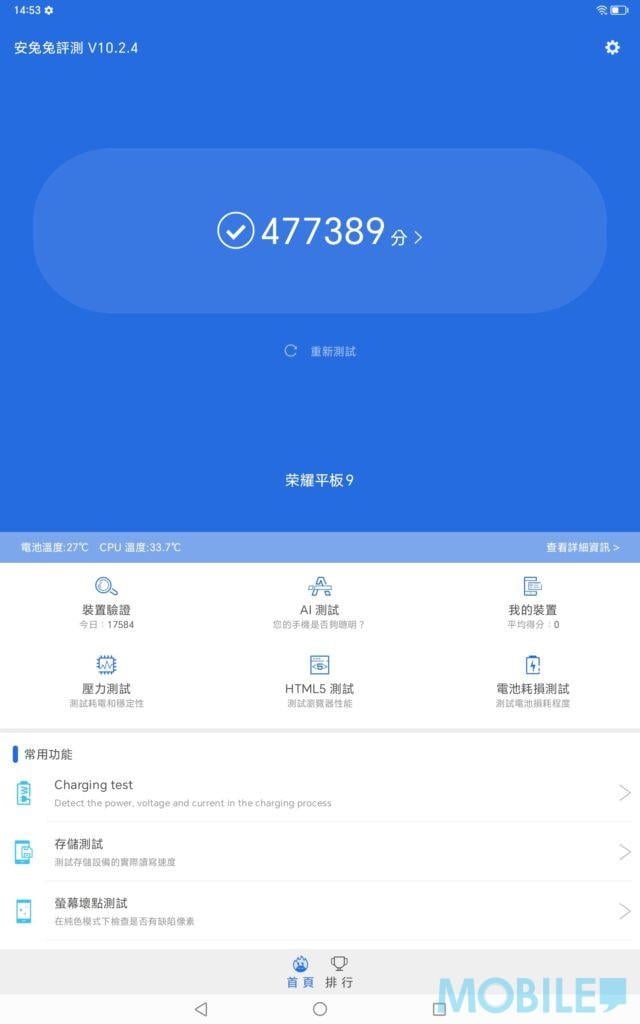The height and width of the screenshot is (1024, 640).
Task: Open the Charging test row
Action: [320, 793]
